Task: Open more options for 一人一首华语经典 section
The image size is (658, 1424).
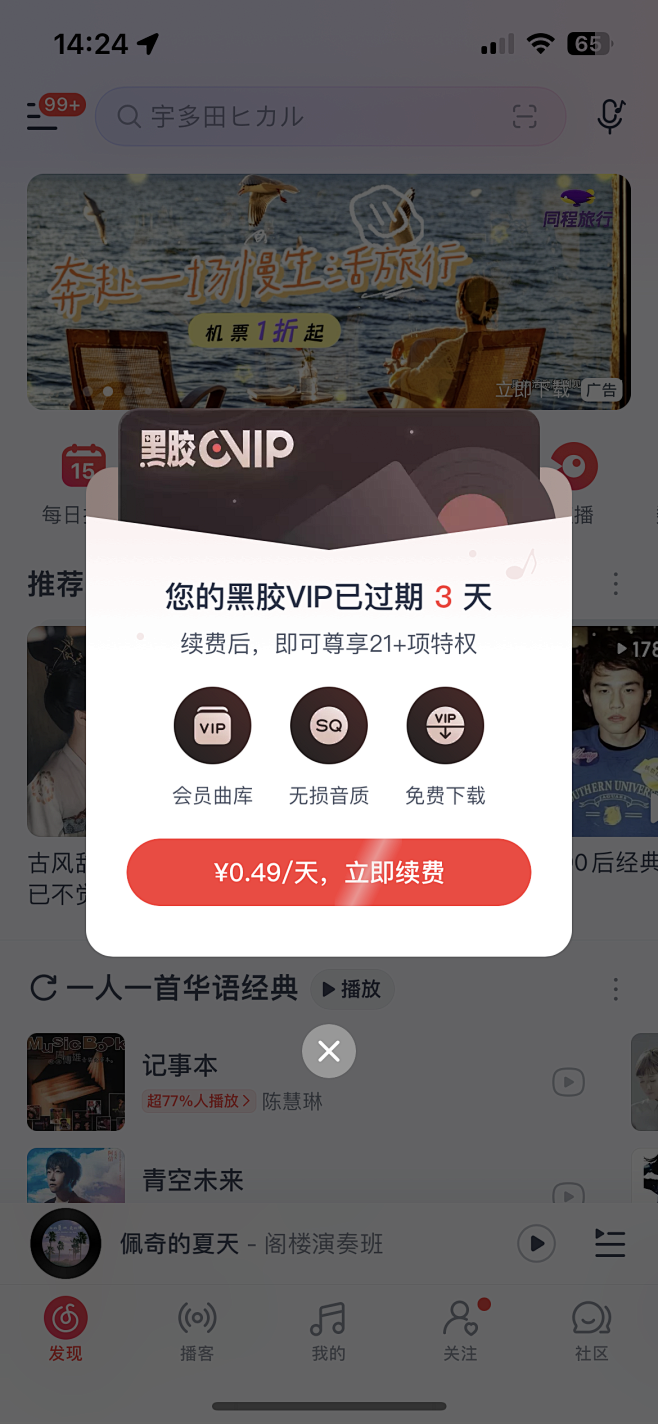Action: pos(615,989)
